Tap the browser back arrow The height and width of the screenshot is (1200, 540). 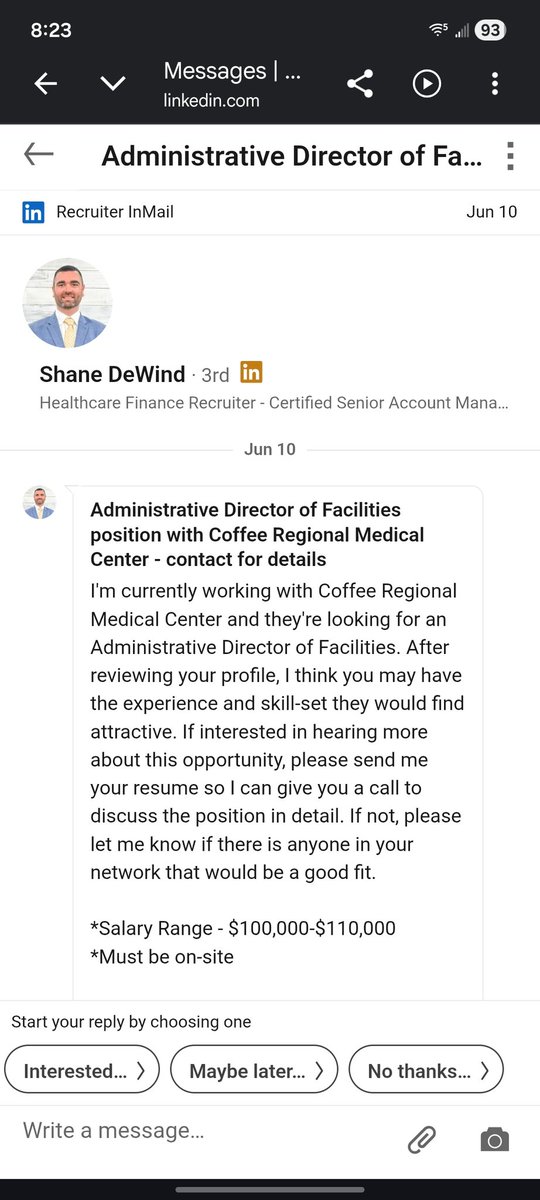[x=46, y=84]
